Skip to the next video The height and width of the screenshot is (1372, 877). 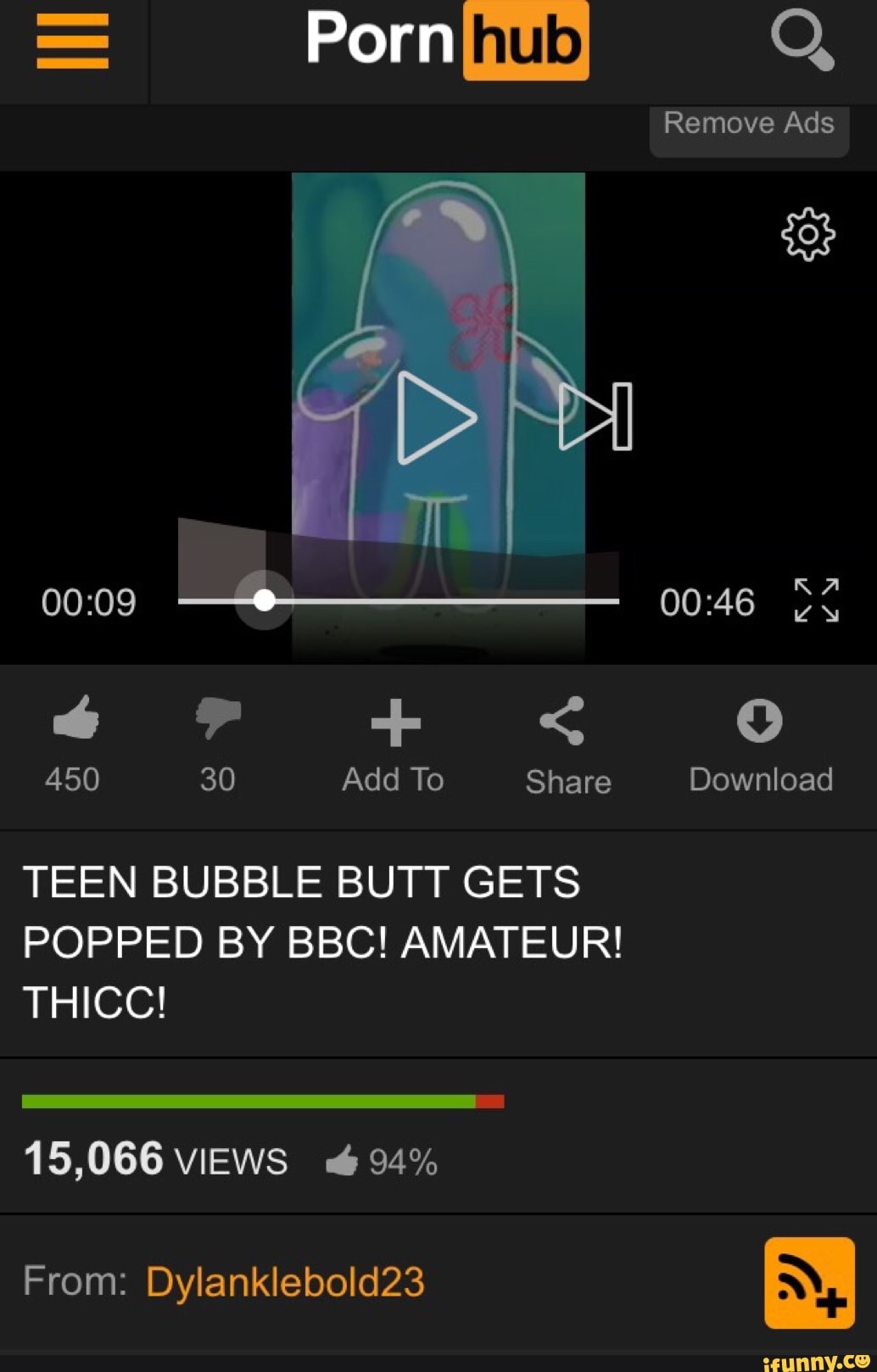click(596, 416)
